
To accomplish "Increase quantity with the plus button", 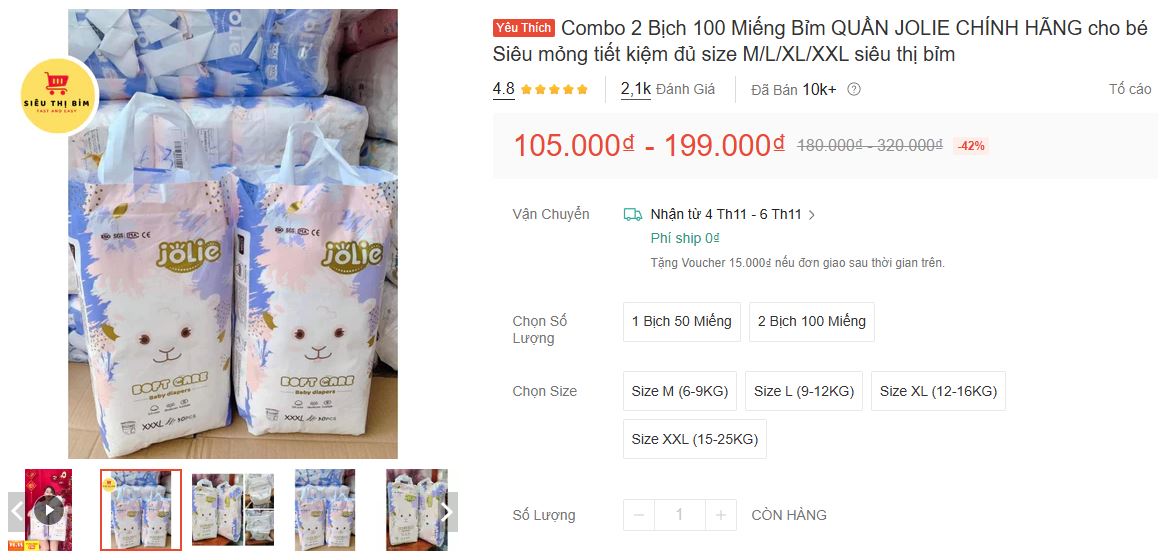I will pos(720,515).
